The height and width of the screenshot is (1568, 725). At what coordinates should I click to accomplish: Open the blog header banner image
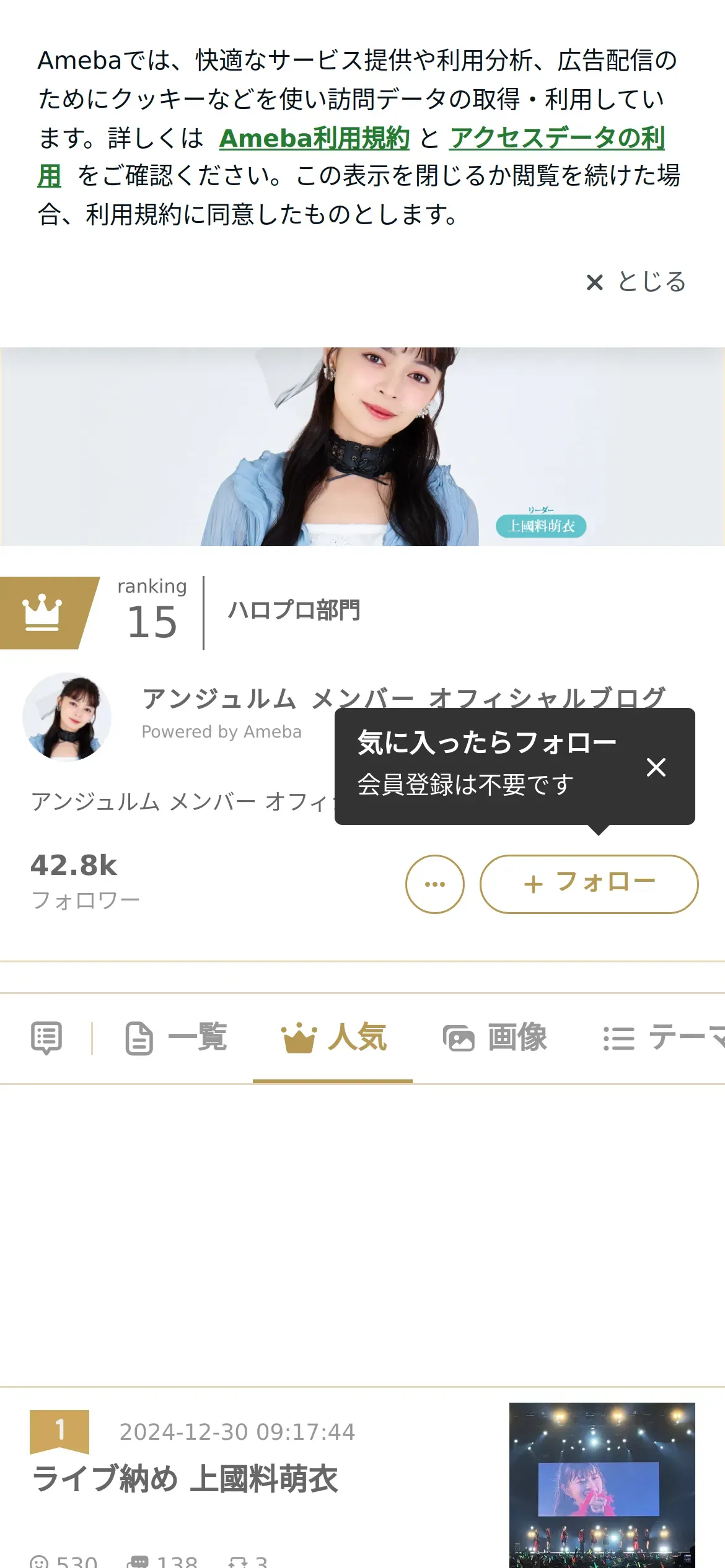point(362,446)
